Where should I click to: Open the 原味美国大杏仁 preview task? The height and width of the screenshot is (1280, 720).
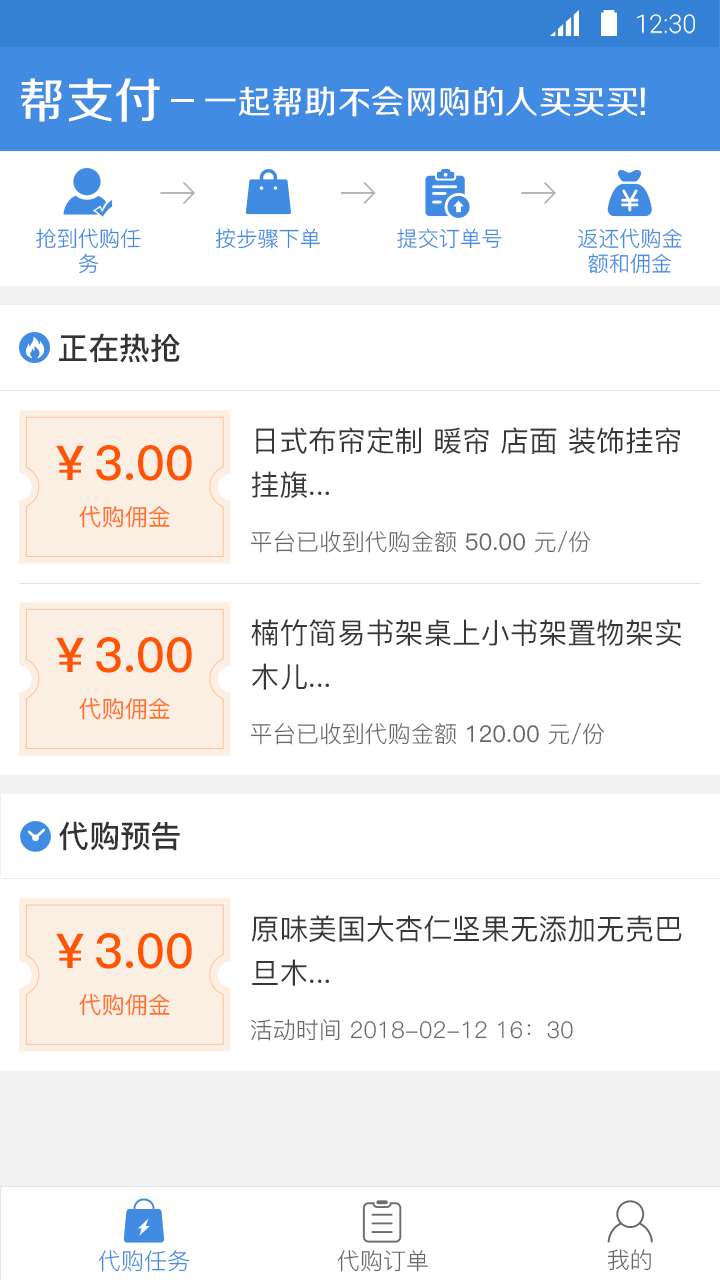pyautogui.click(x=360, y=975)
